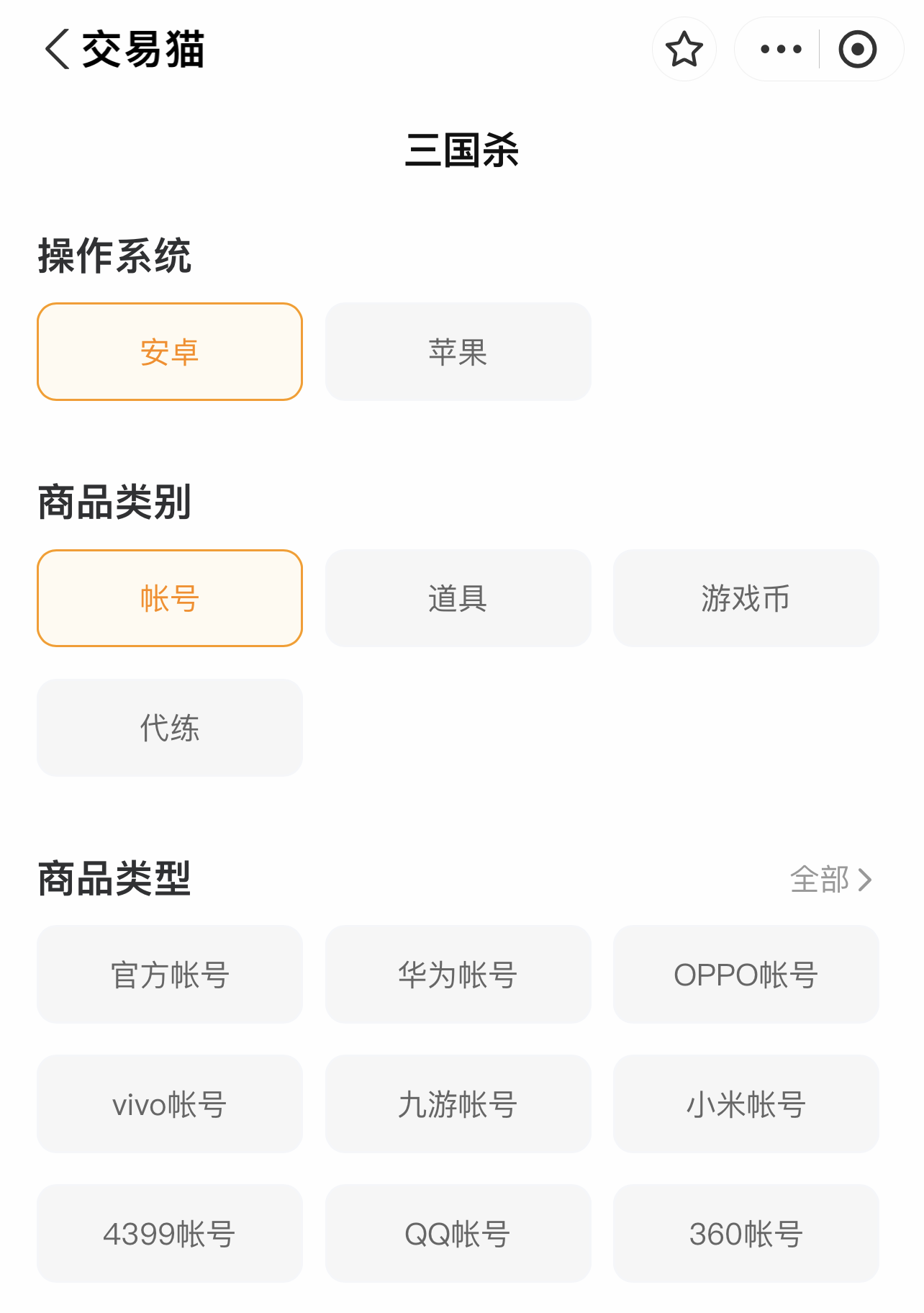
Task: Select the 小米帐号 type
Action: pyautogui.click(x=746, y=1104)
